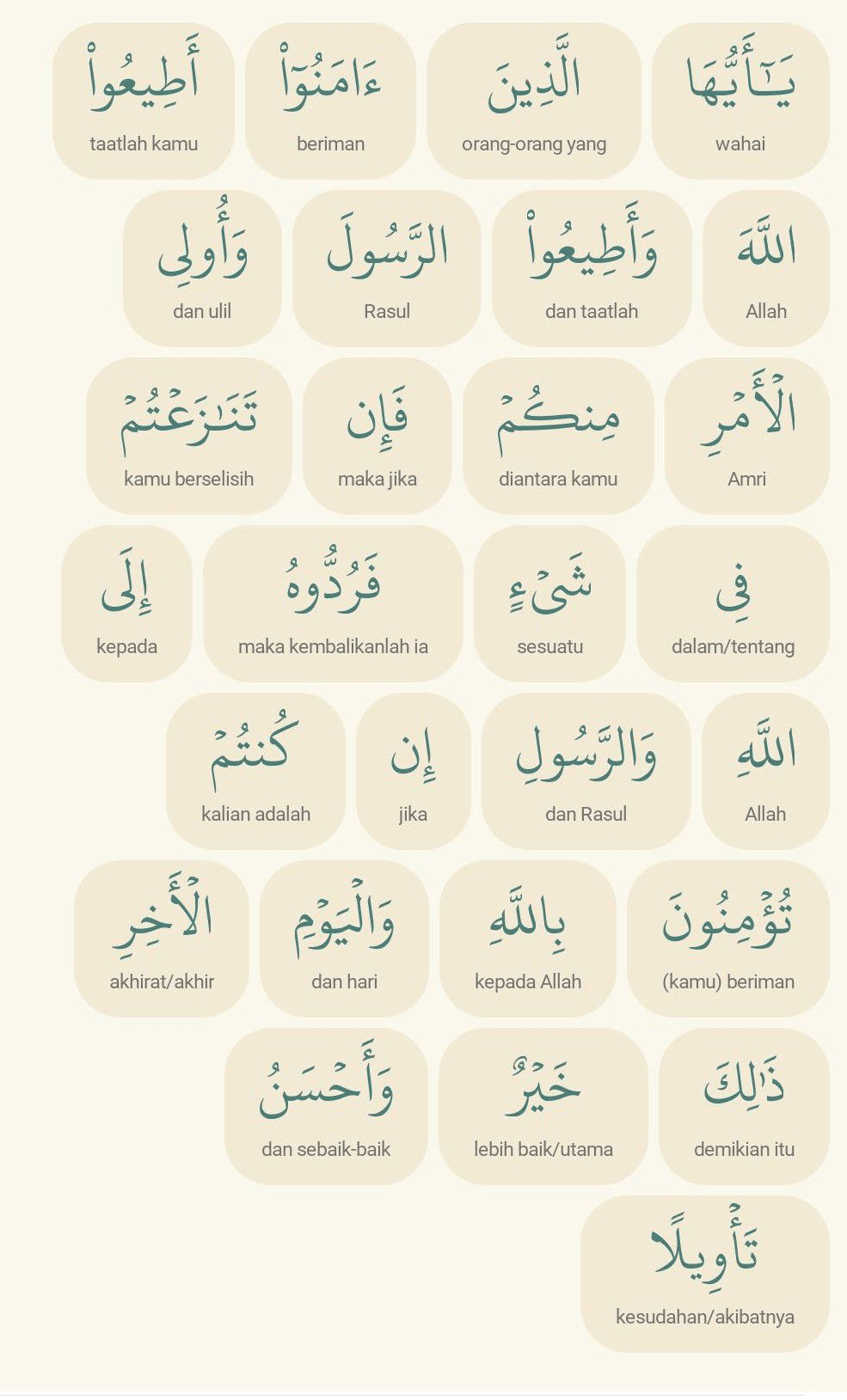Image resolution: width=847 pixels, height=1400 pixels.
Task: Open the Amri word card
Action: (746, 436)
